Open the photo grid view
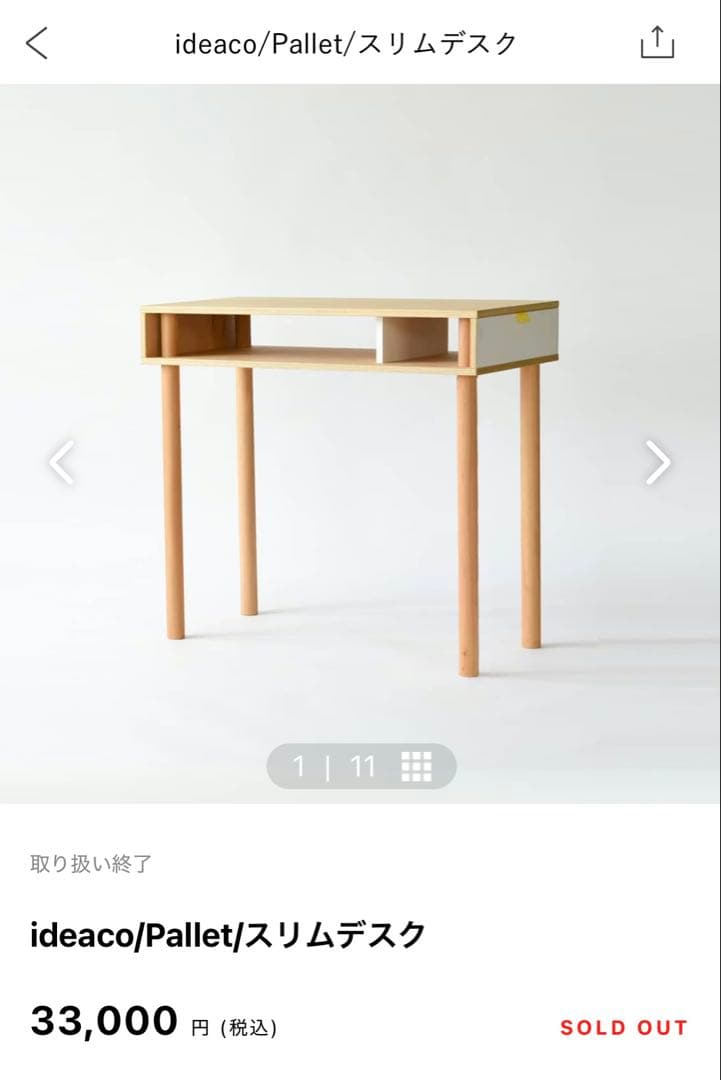 click(x=416, y=767)
